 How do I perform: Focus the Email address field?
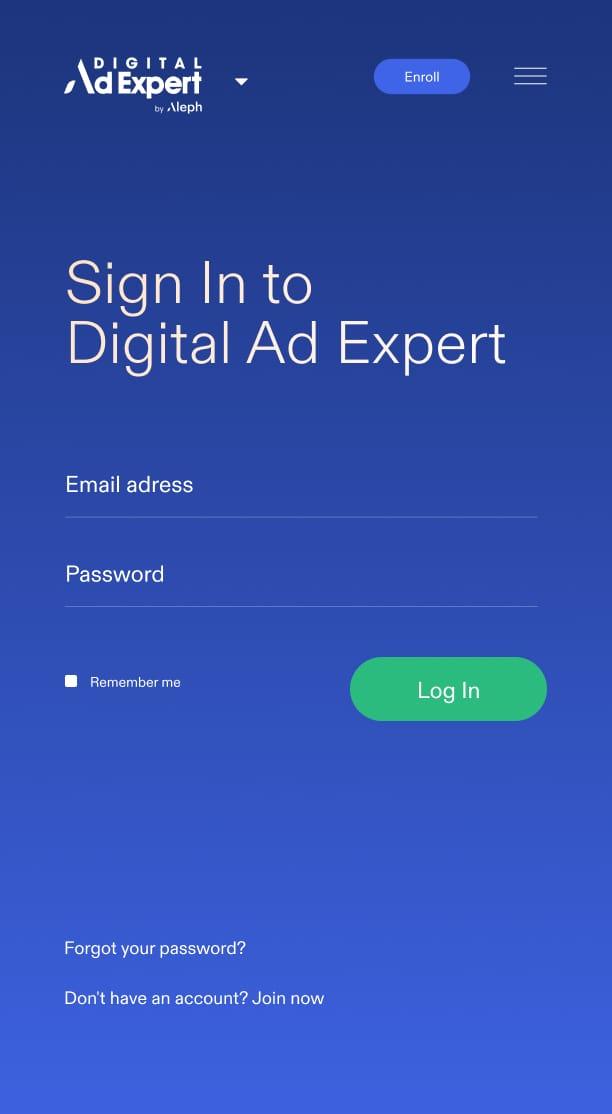[300, 486]
